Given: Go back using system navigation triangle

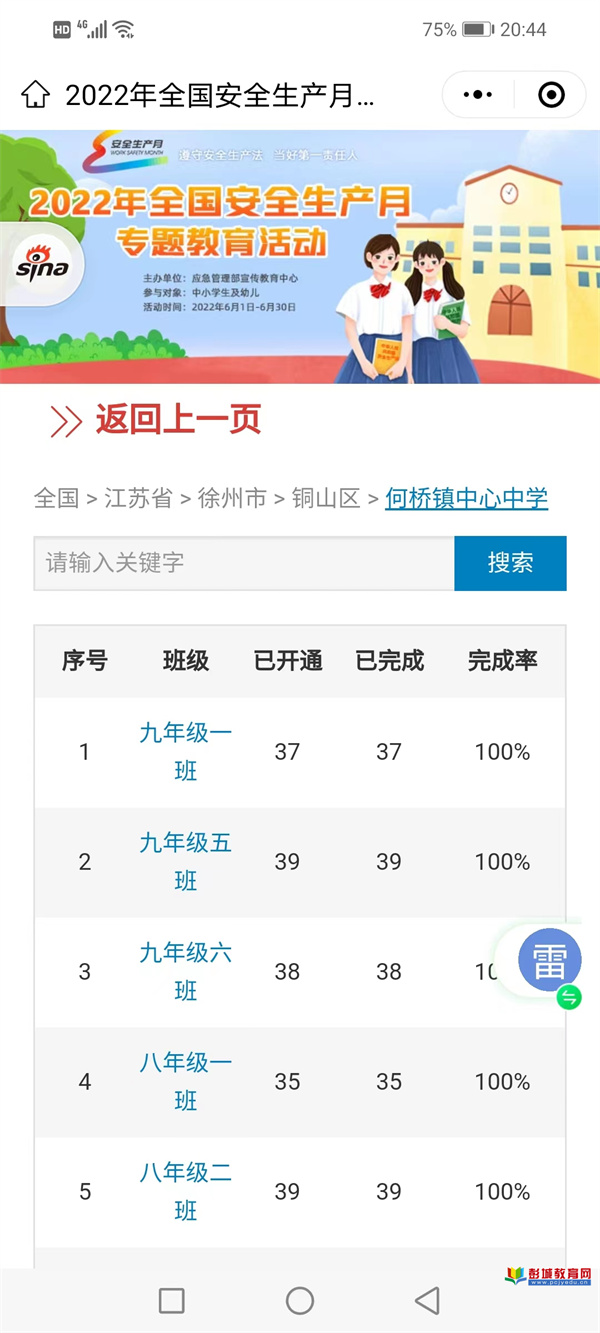Looking at the screenshot, I should pyautogui.click(x=427, y=1300).
